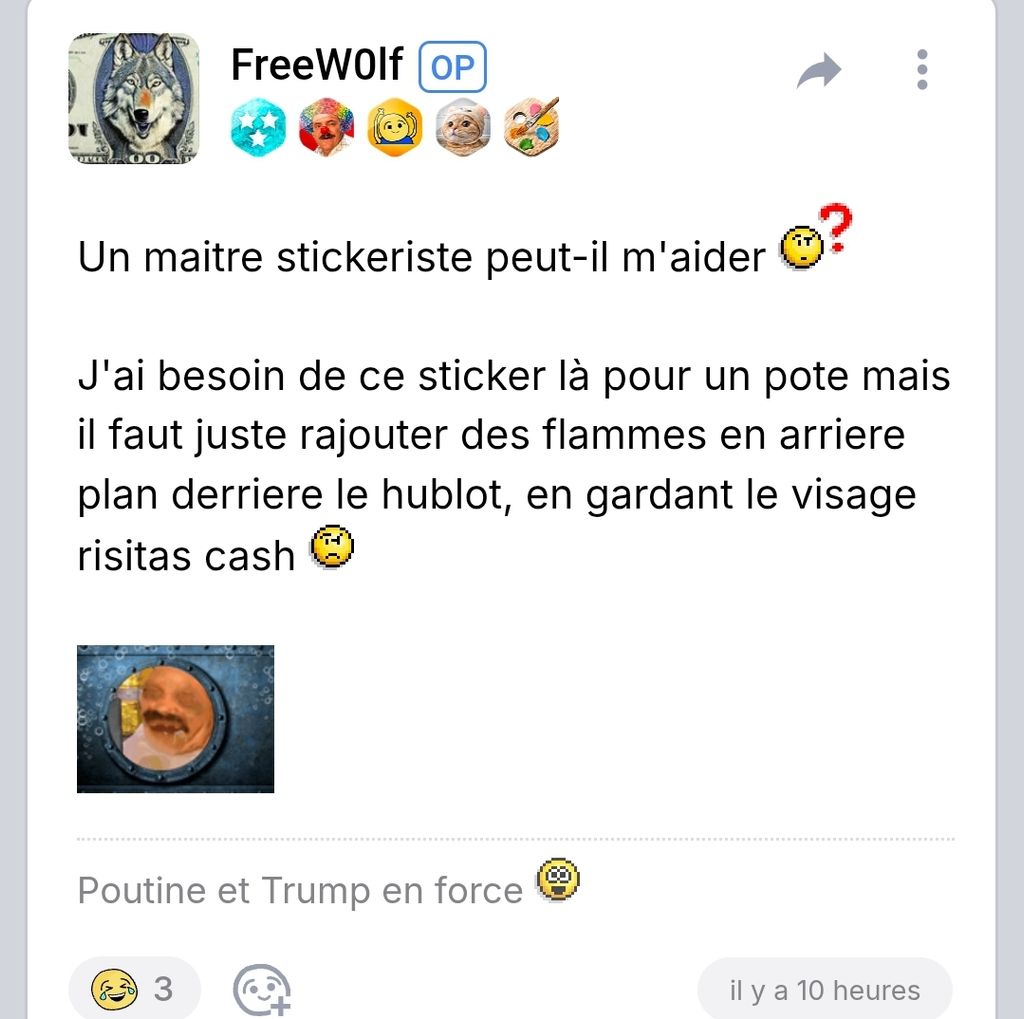Open FreeW0lf's wolf avatar profile

pyautogui.click(x=133, y=98)
